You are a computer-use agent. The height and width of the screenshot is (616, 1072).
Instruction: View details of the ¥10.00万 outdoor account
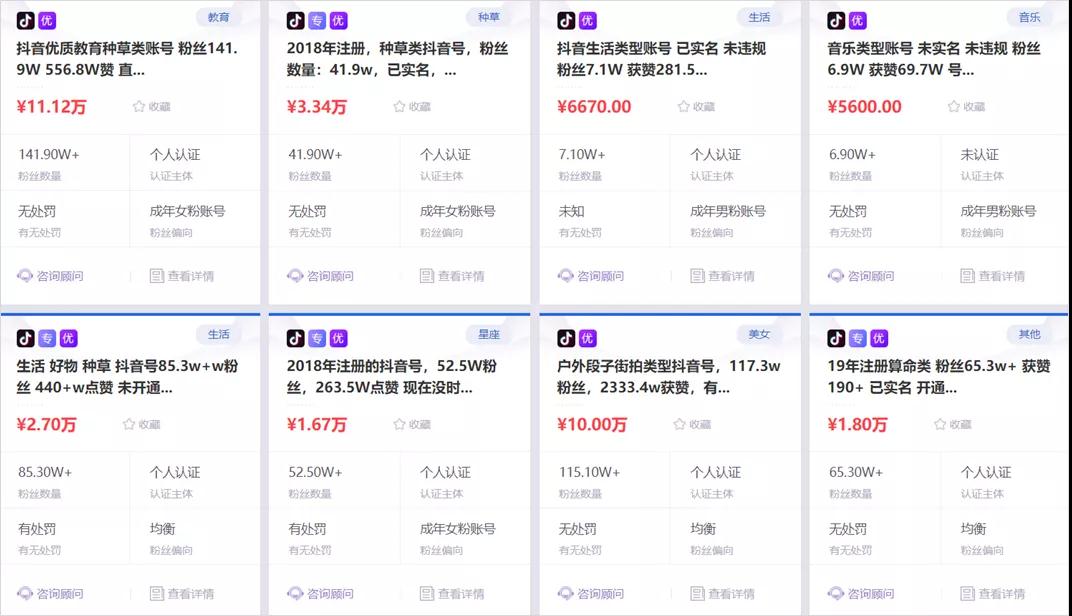coord(722,594)
